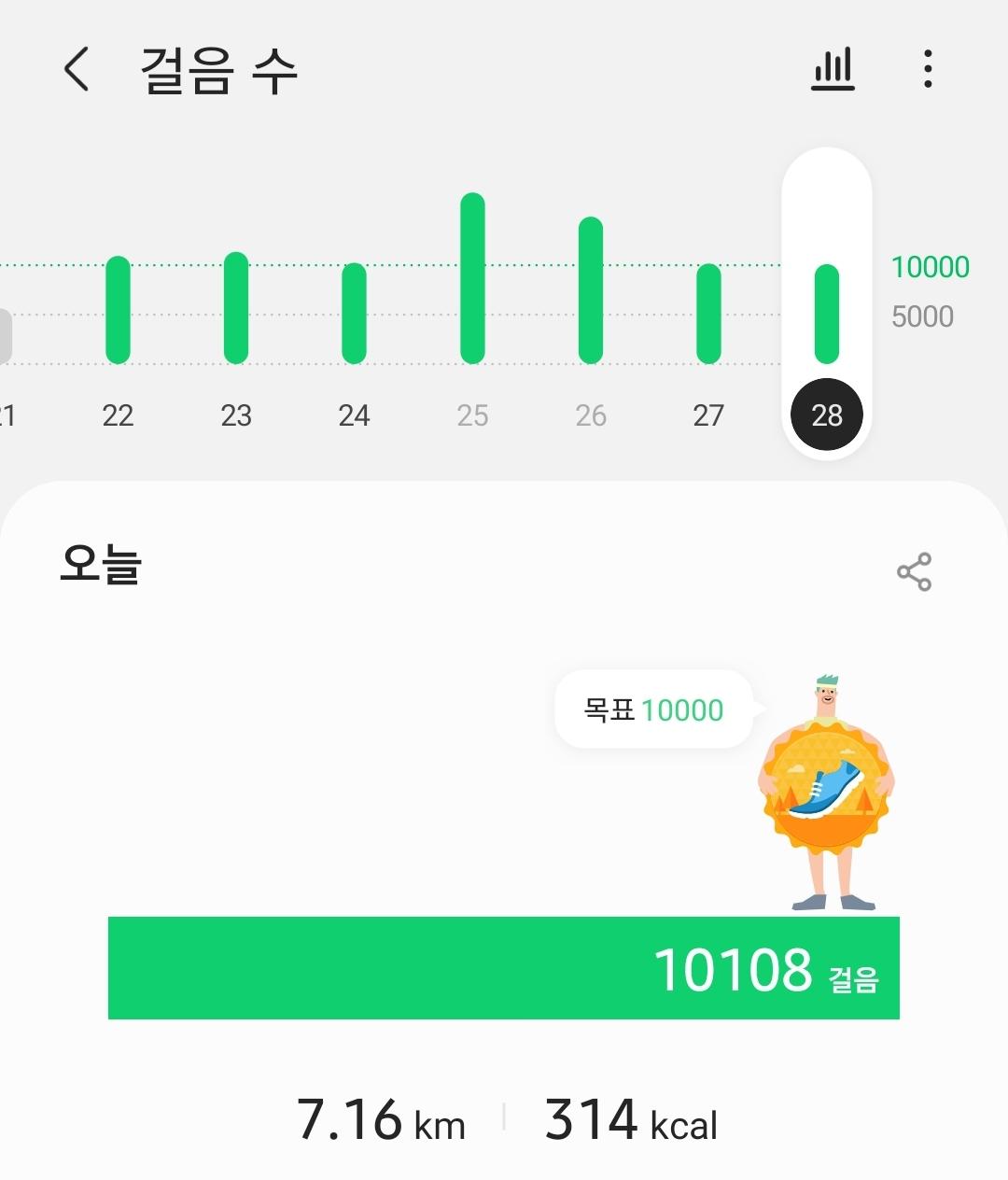The image size is (1008, 1180).
Task: Select the step bar for day 26
Action: pyautogui.click(x=591, y=290)
